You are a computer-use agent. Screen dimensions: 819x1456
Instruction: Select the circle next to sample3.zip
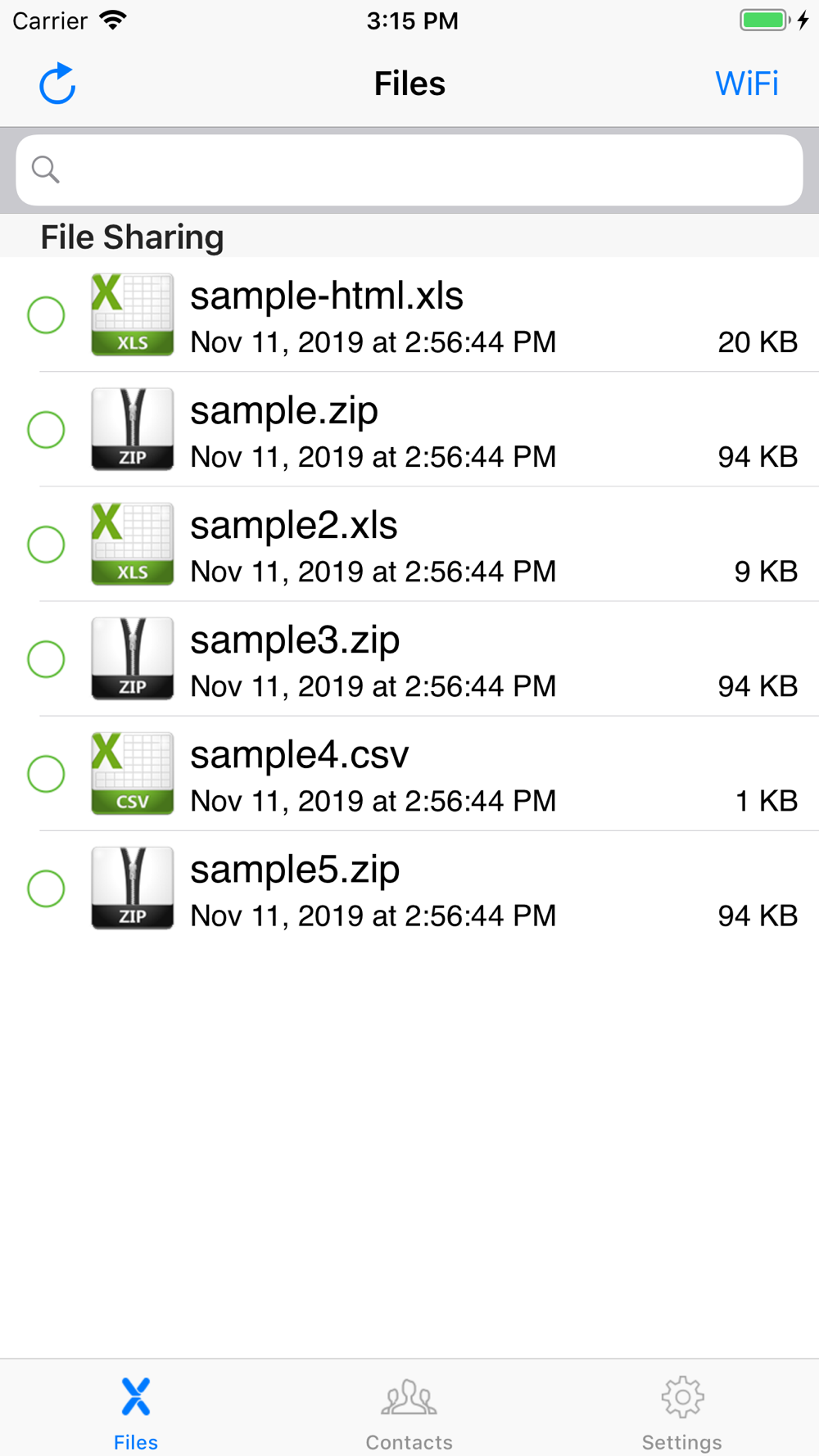click(46, 659)
